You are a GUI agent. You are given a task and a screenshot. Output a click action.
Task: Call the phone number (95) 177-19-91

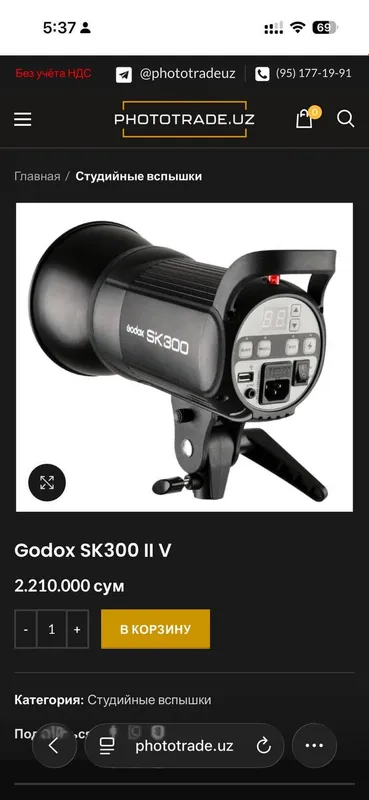tap(304, 74)
